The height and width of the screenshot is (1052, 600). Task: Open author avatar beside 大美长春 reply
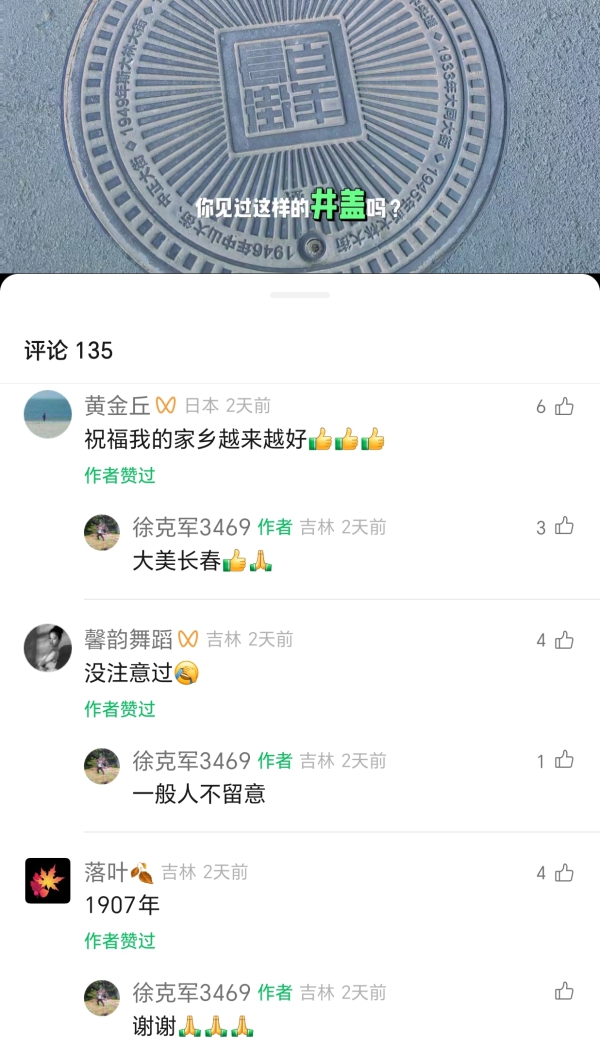click(102, 533)
